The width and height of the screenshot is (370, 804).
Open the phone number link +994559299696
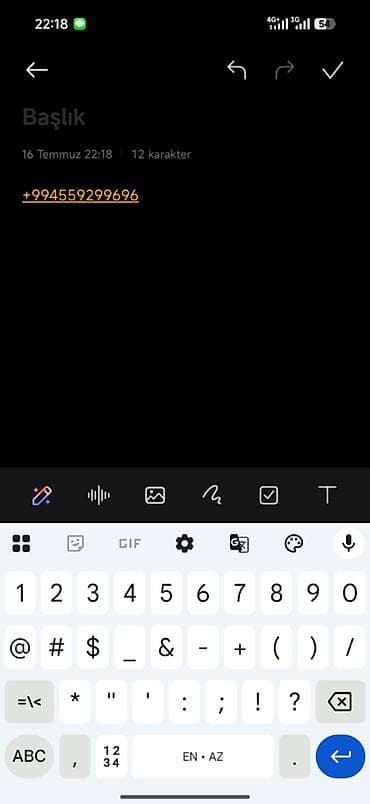click(80, 195)
